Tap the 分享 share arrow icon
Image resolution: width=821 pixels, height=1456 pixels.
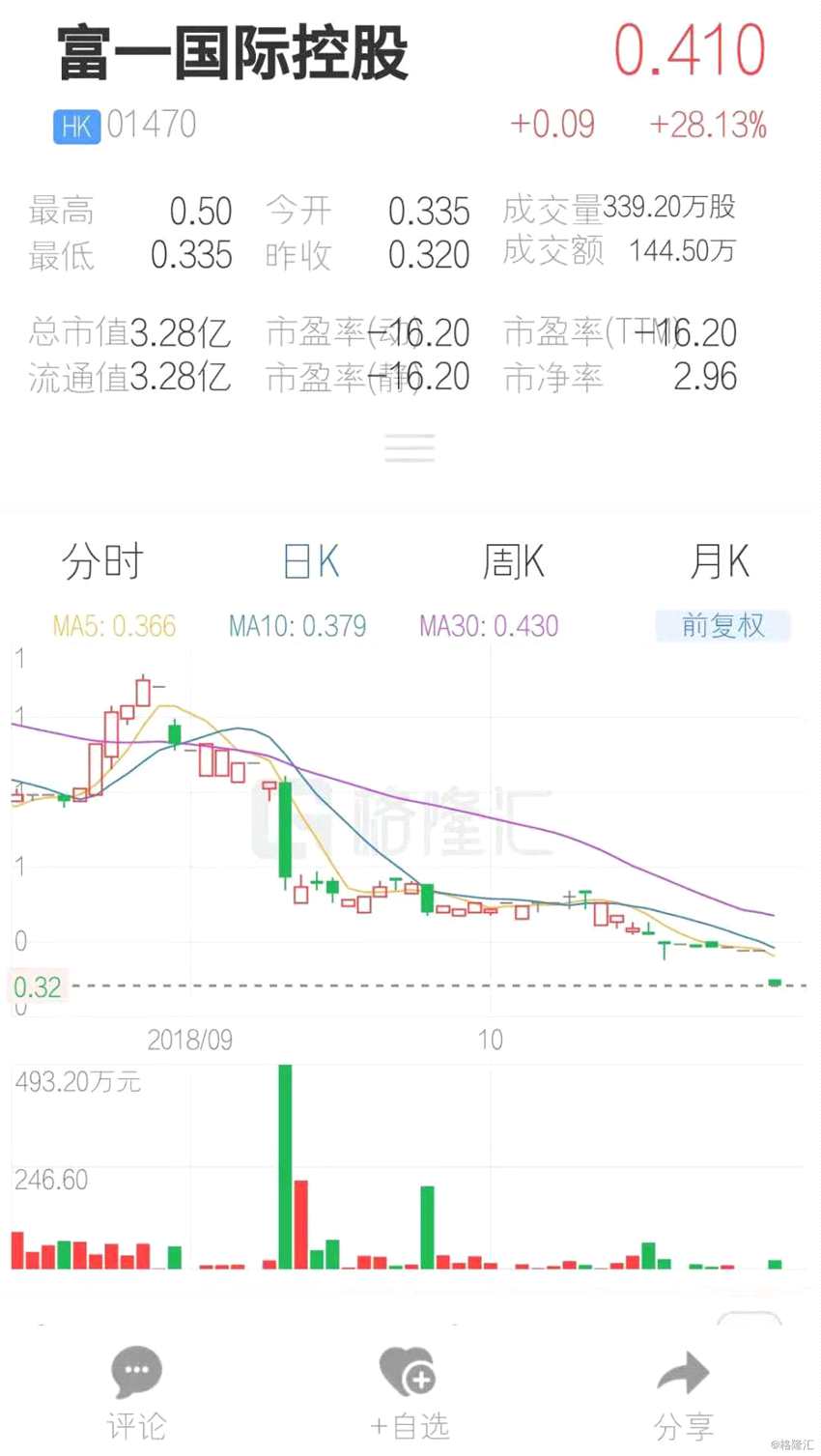click(x=683, y=1372)
